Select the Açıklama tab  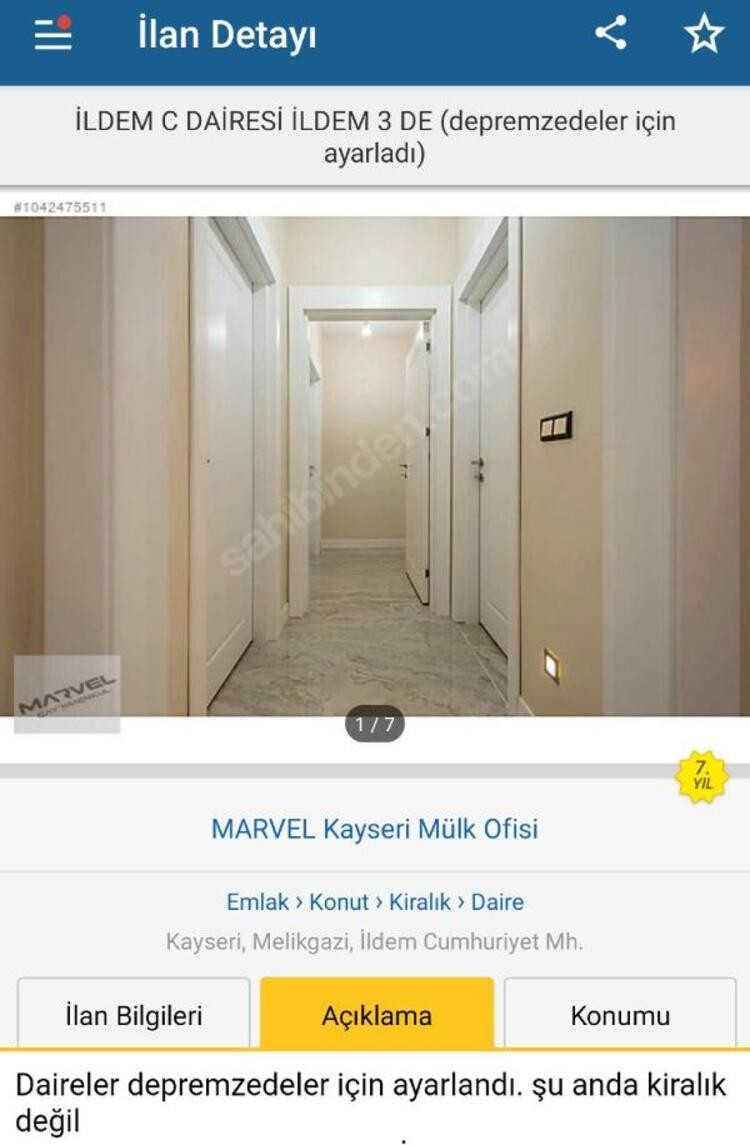[x=377, y=1016]
